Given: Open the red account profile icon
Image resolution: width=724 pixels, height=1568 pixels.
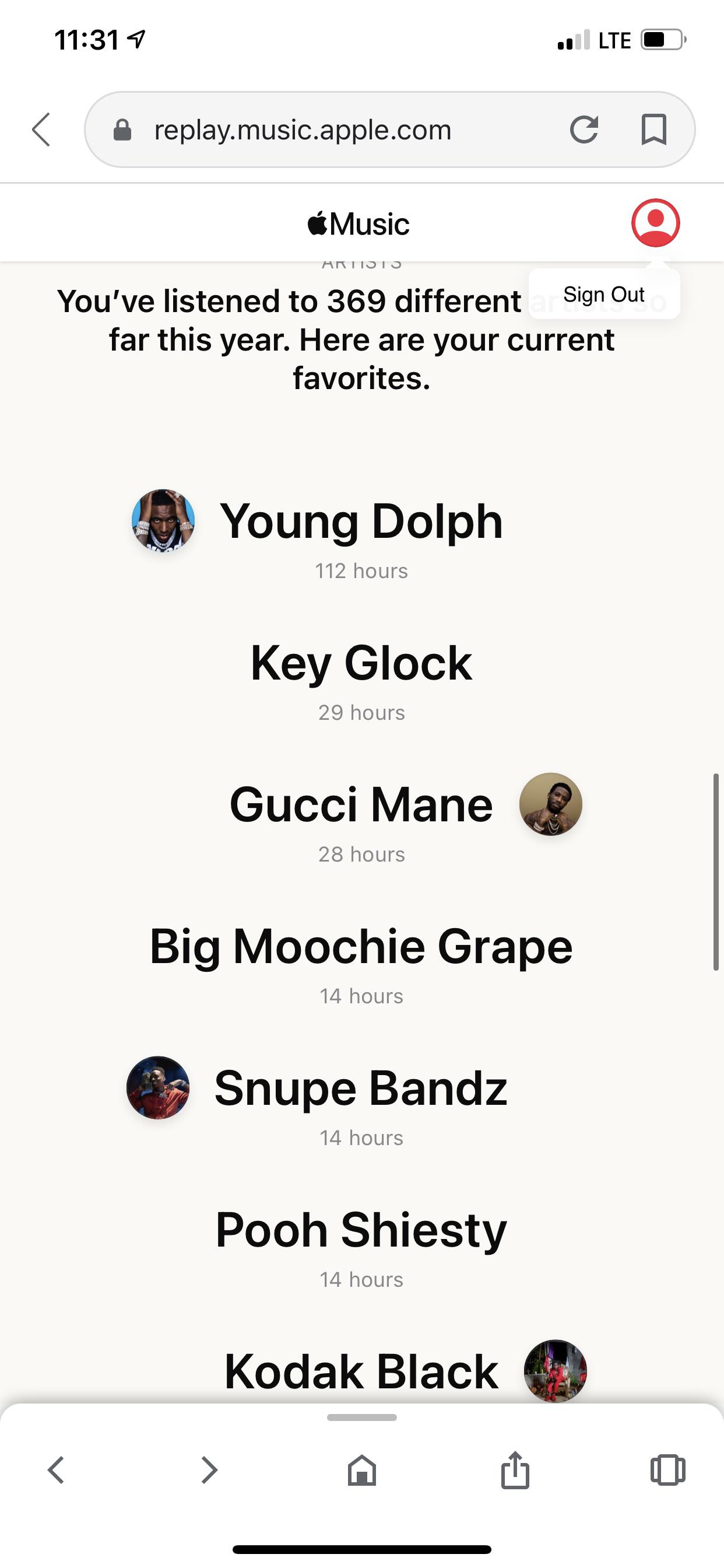Looking at the screenshot, I should 655,223.
